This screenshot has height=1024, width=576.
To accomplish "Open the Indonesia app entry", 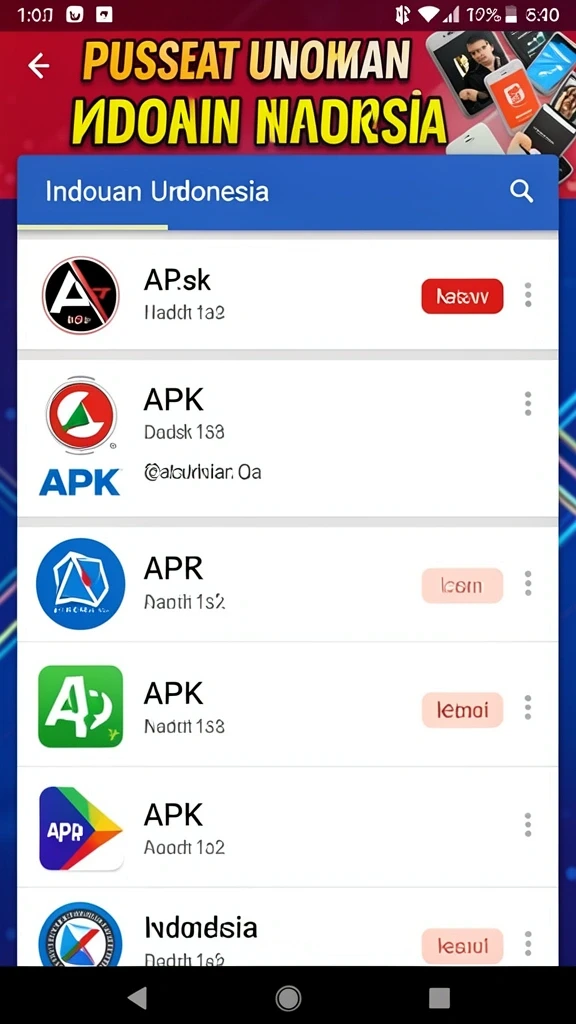I will pos(287,929).
